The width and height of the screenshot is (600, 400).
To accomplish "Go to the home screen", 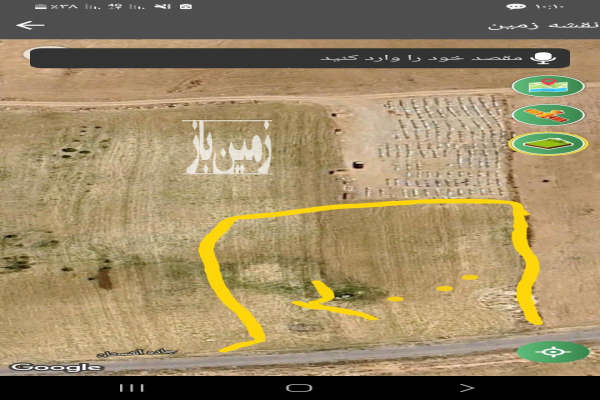I will pos(299,387).
